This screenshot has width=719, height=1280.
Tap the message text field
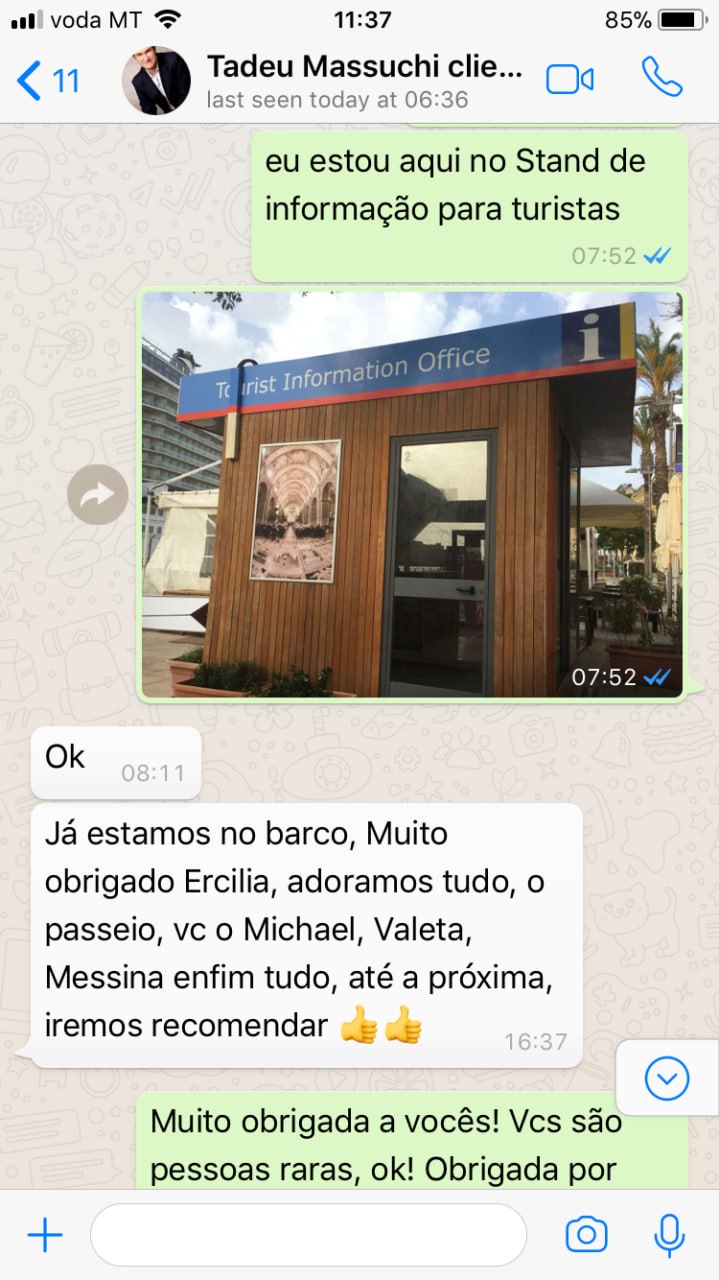pos(308,1235)
